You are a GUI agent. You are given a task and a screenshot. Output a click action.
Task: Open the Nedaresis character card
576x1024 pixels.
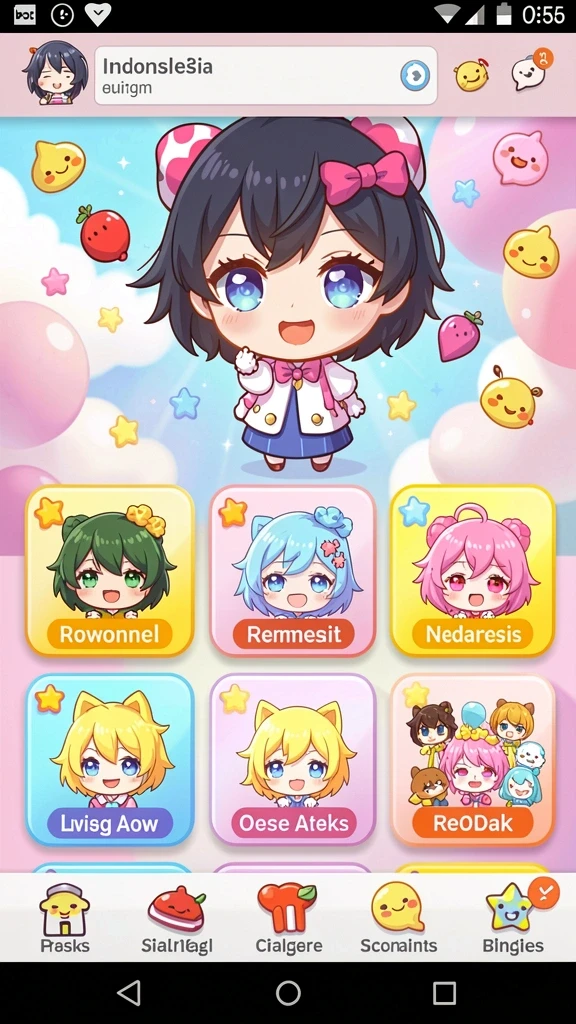[x=473, y=571]
